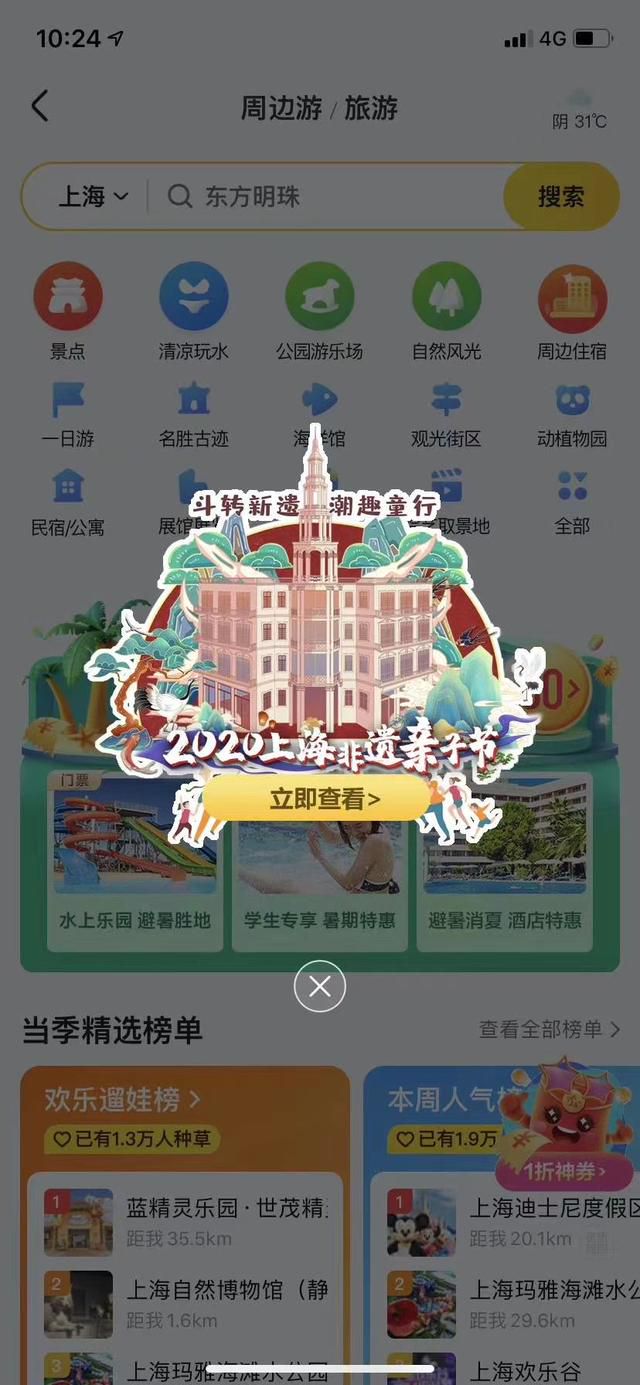640x1385 pixels.
Task: Open the 上海自然博物馆 ranking entry
Action: tap(190, 1304)
